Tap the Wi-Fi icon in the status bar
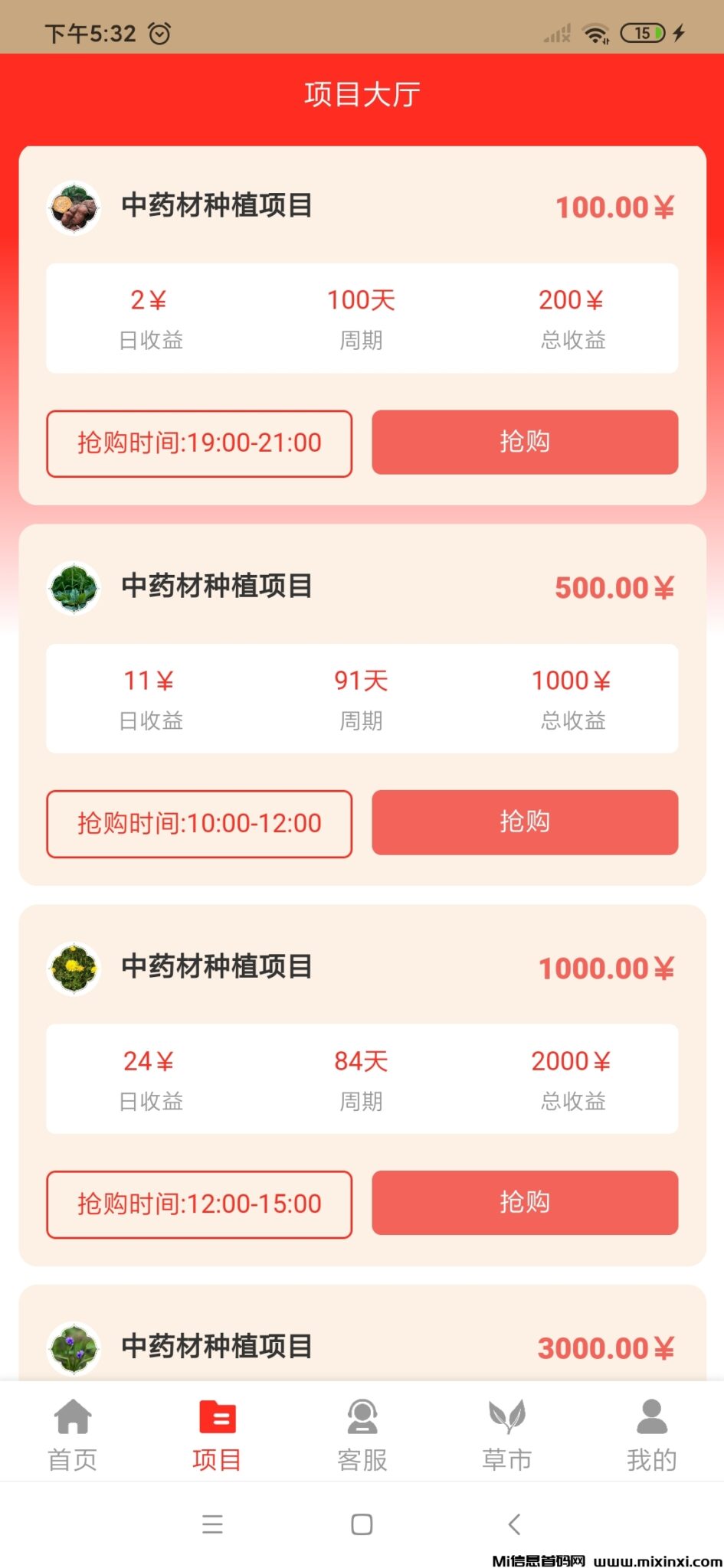 597,33
